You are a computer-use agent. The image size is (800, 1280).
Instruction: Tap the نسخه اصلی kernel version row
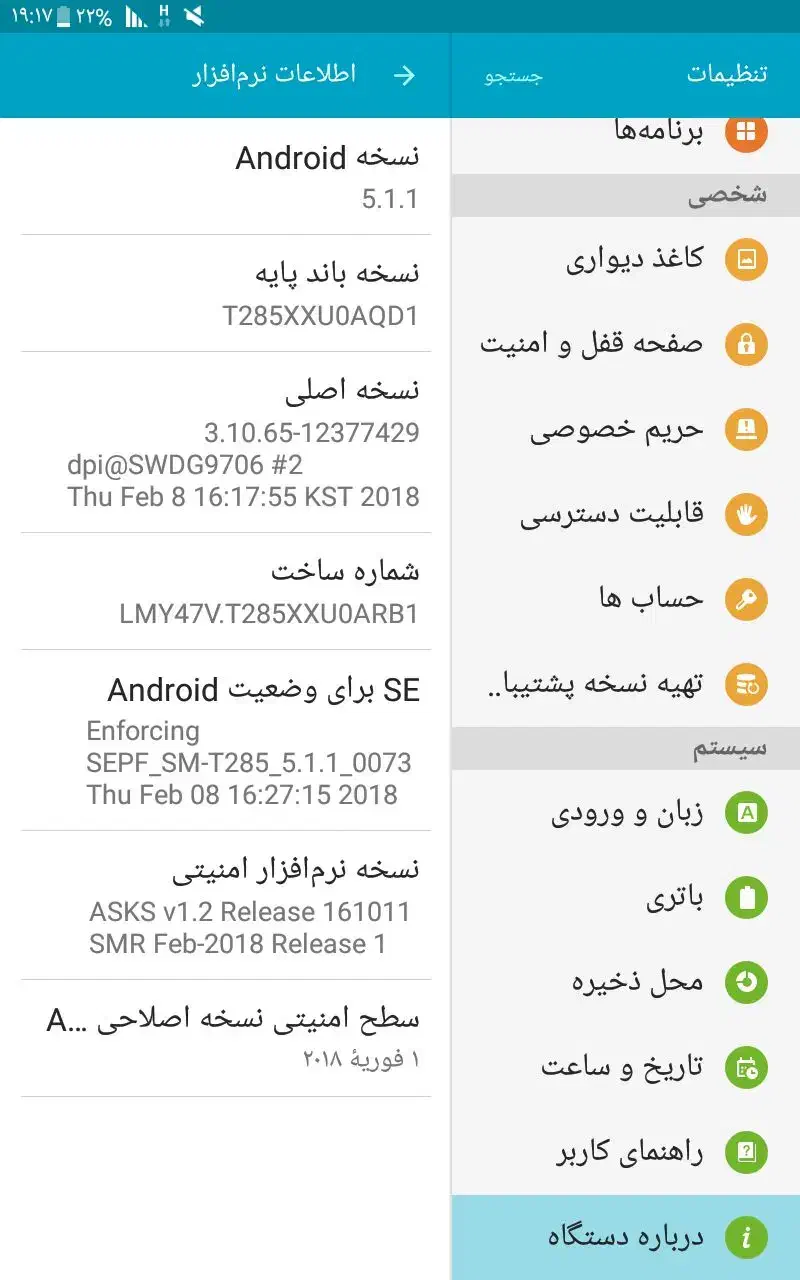tap(226, 442)
